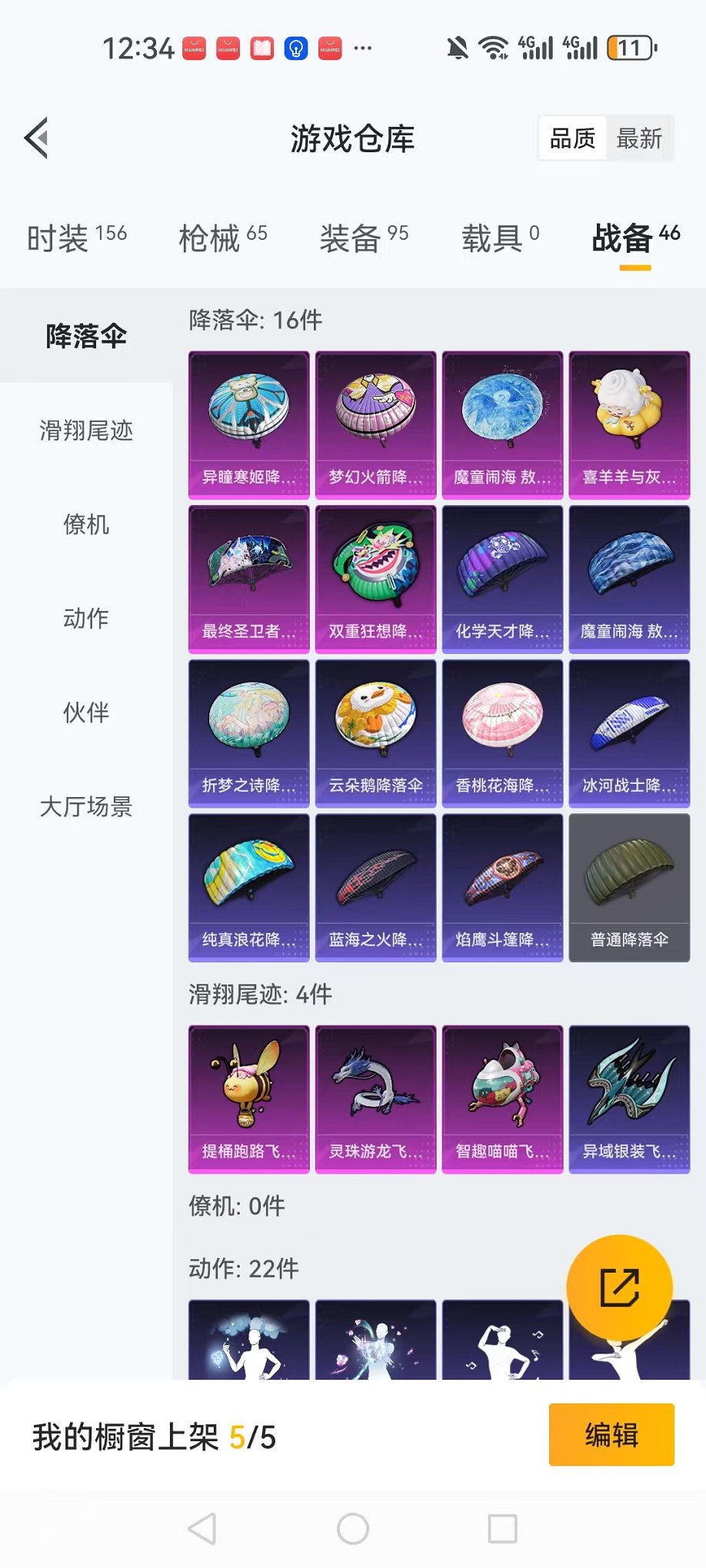The width and height of the screenshot is (706, 1568).
Task: Select 动作 in the side menu
Action: click(86, 619)
